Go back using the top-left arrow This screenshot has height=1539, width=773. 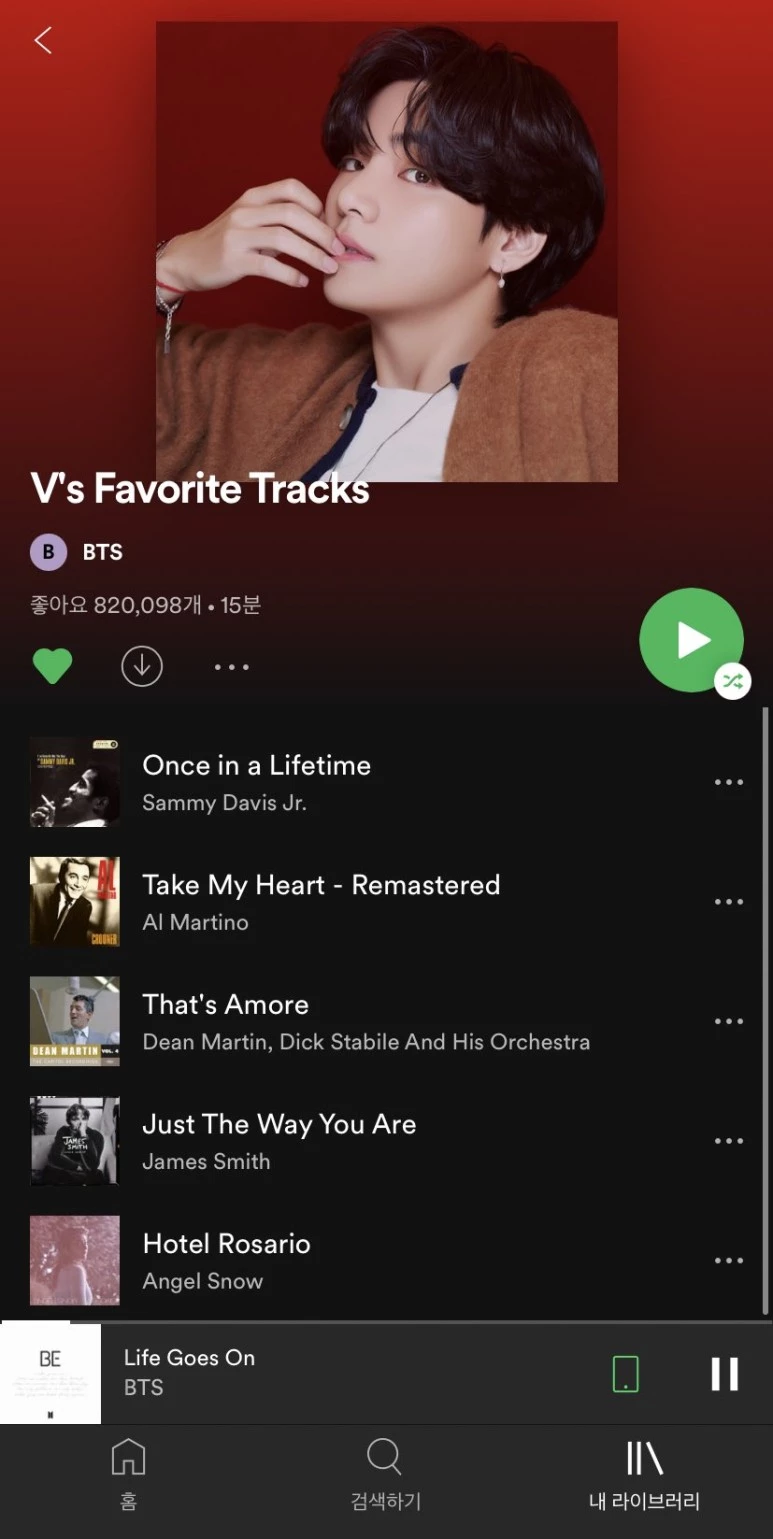click(42, 40)
